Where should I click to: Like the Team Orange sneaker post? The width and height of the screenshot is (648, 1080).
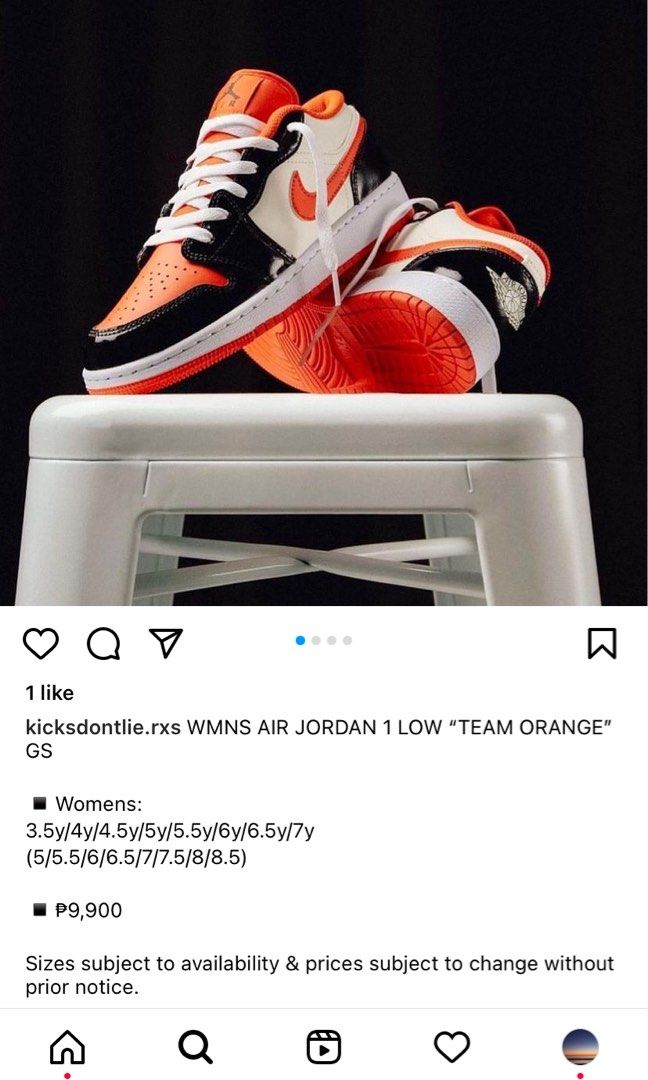[41, 643]
